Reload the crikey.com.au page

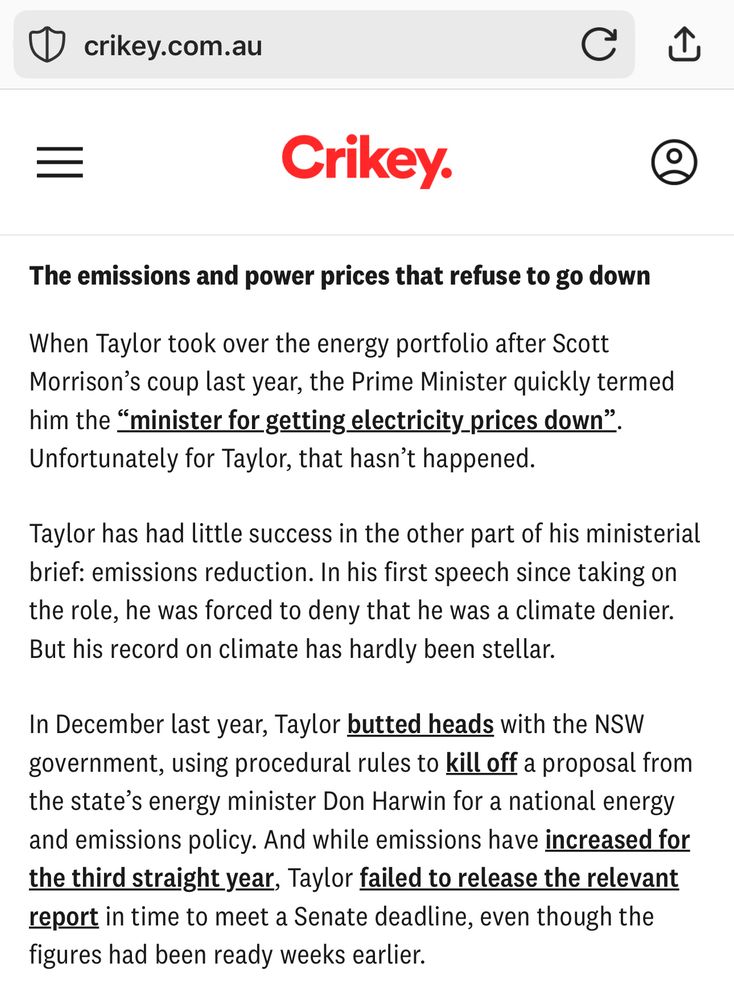(599, 45)
